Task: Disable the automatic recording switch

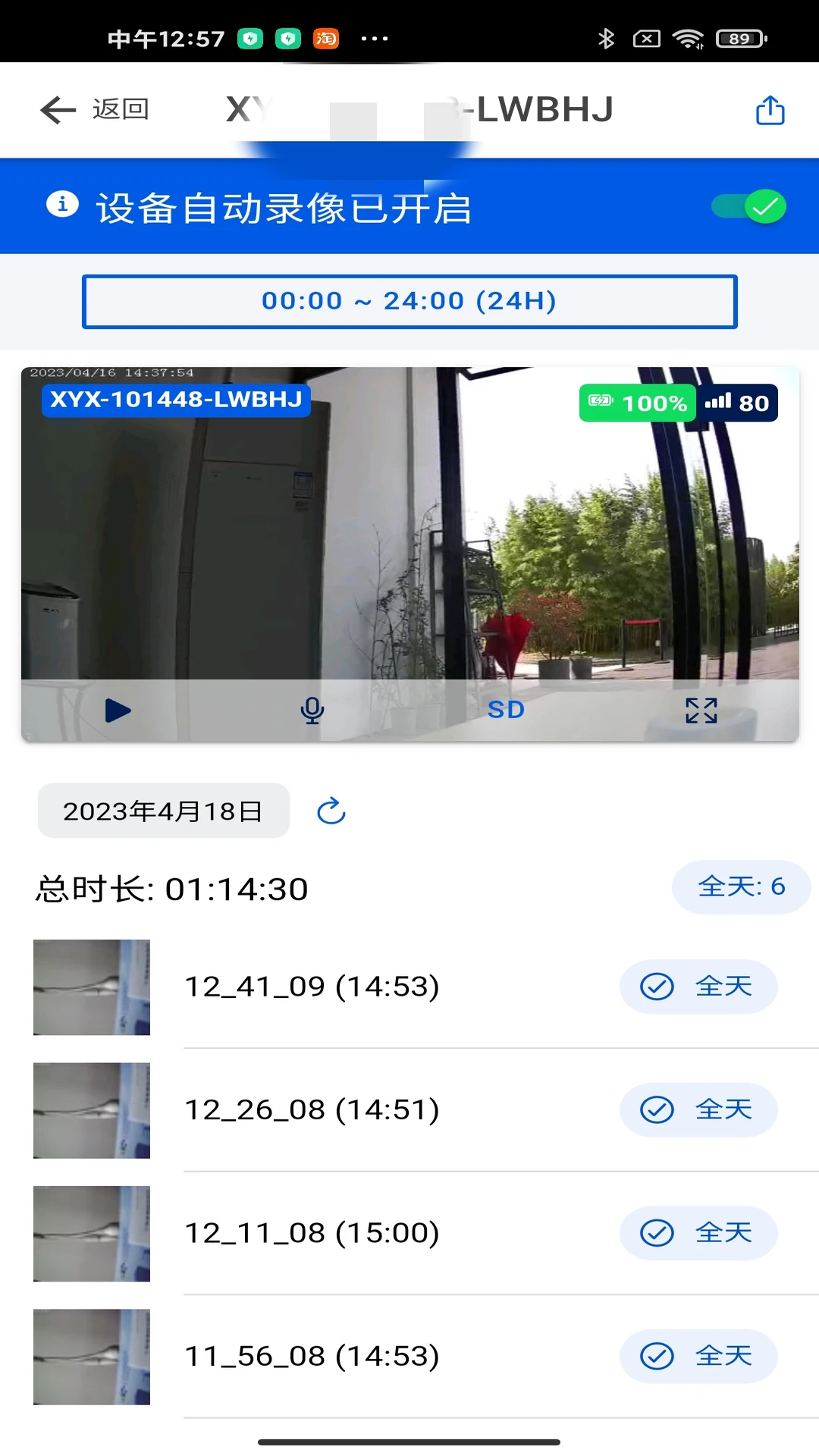Action: [x=749, y=207]
